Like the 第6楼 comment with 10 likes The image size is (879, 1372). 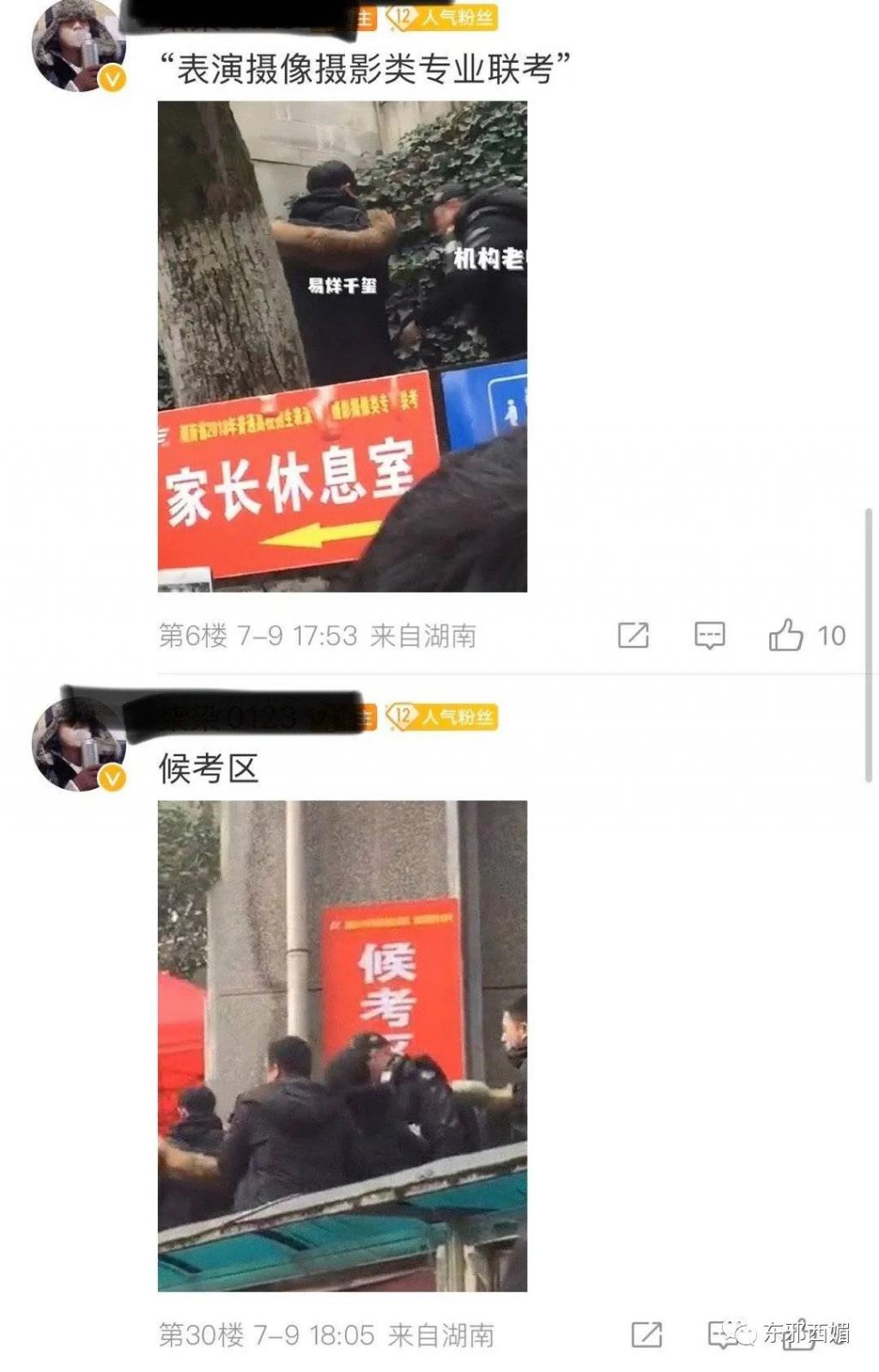click(x=785, y=635)
